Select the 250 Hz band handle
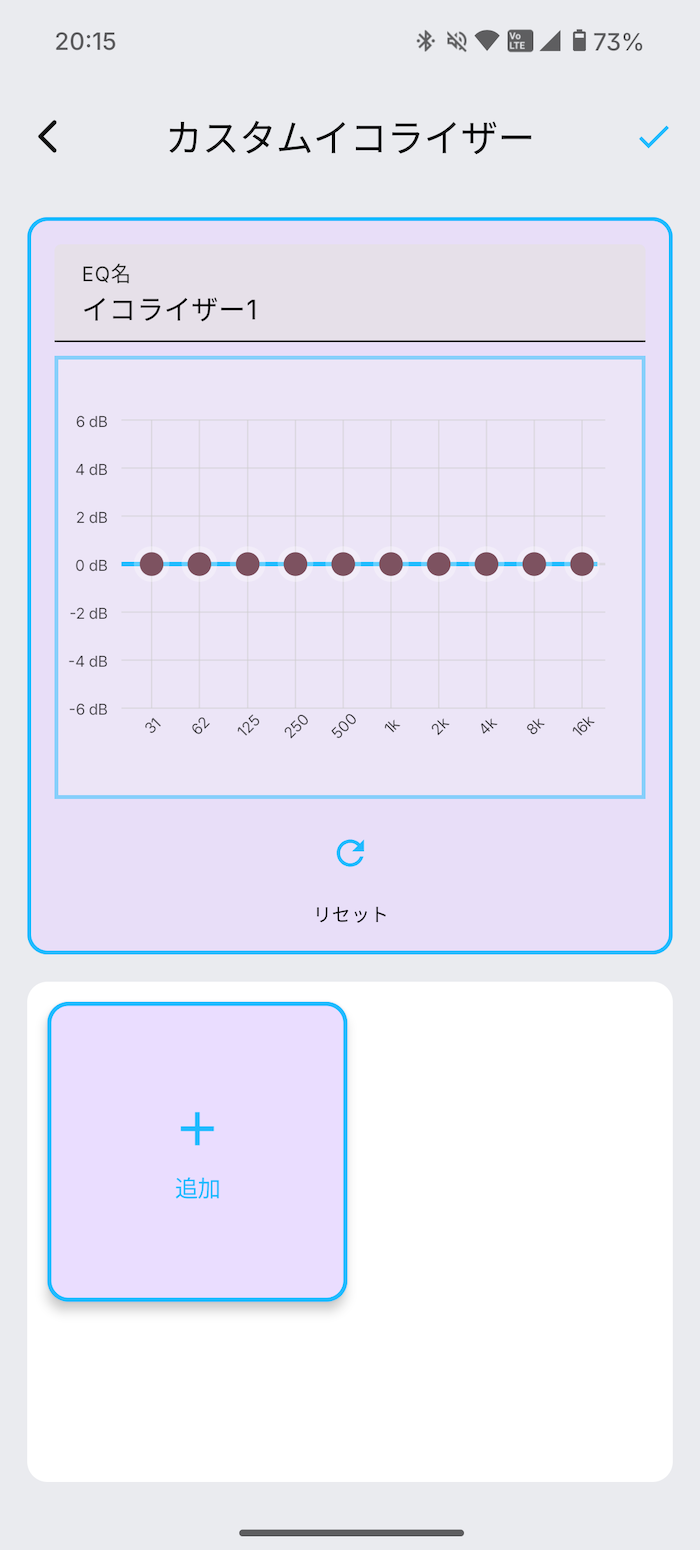700x1550 pixels. pyautogui.click(x=295, y=564)
